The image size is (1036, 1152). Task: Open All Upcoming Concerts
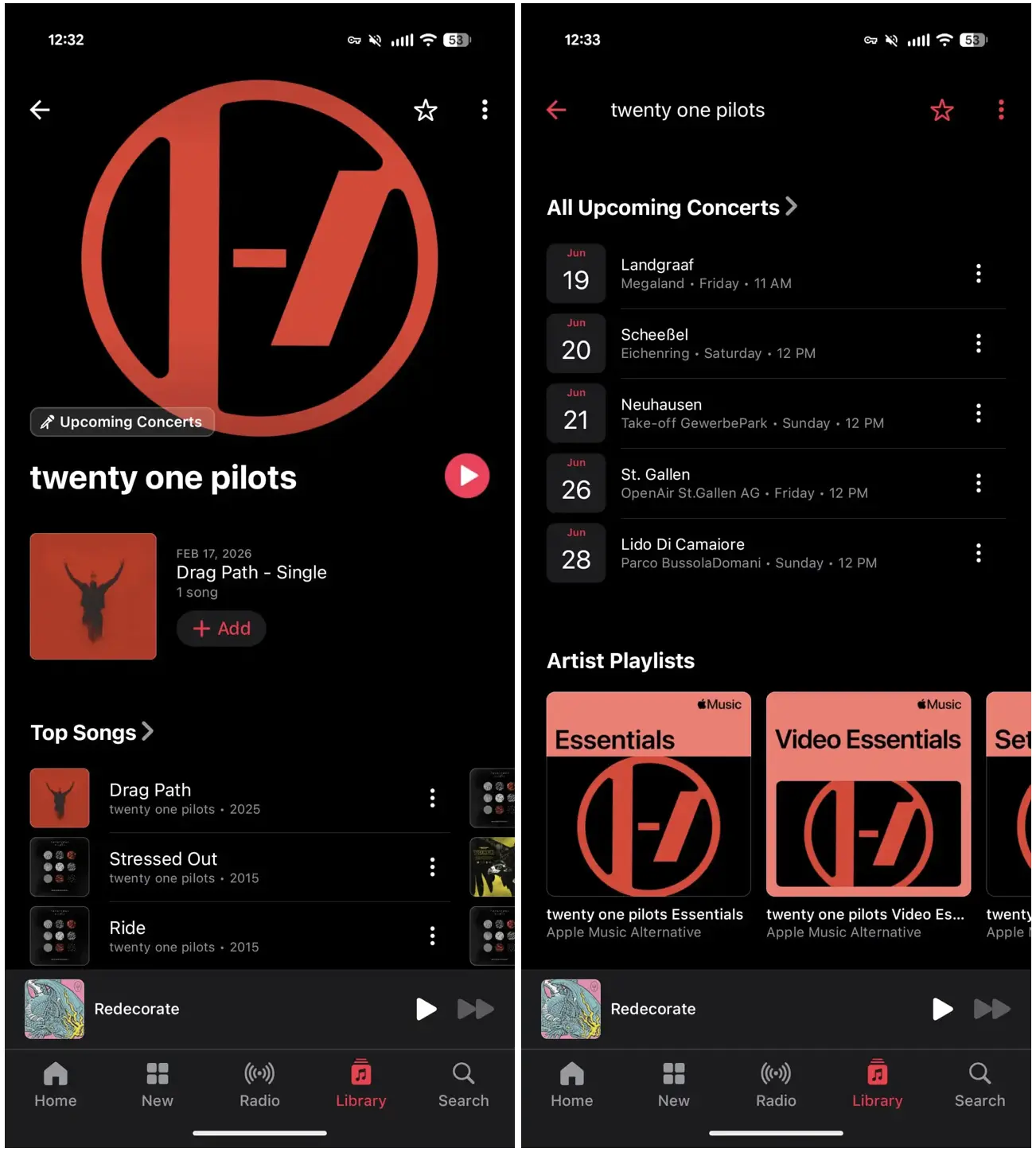(672, 208)
